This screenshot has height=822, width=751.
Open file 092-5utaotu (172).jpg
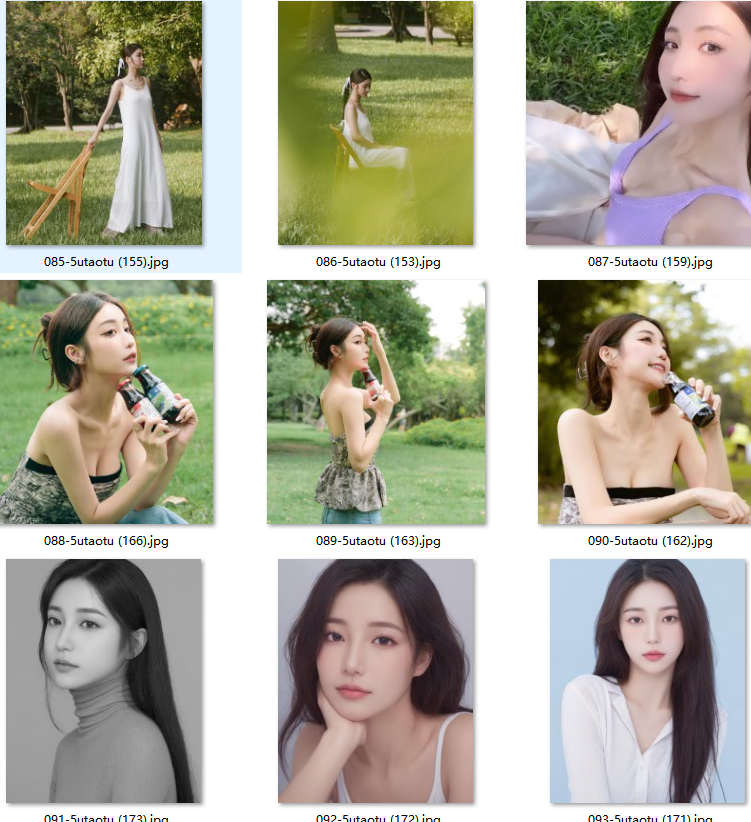[x=376, y=680]
